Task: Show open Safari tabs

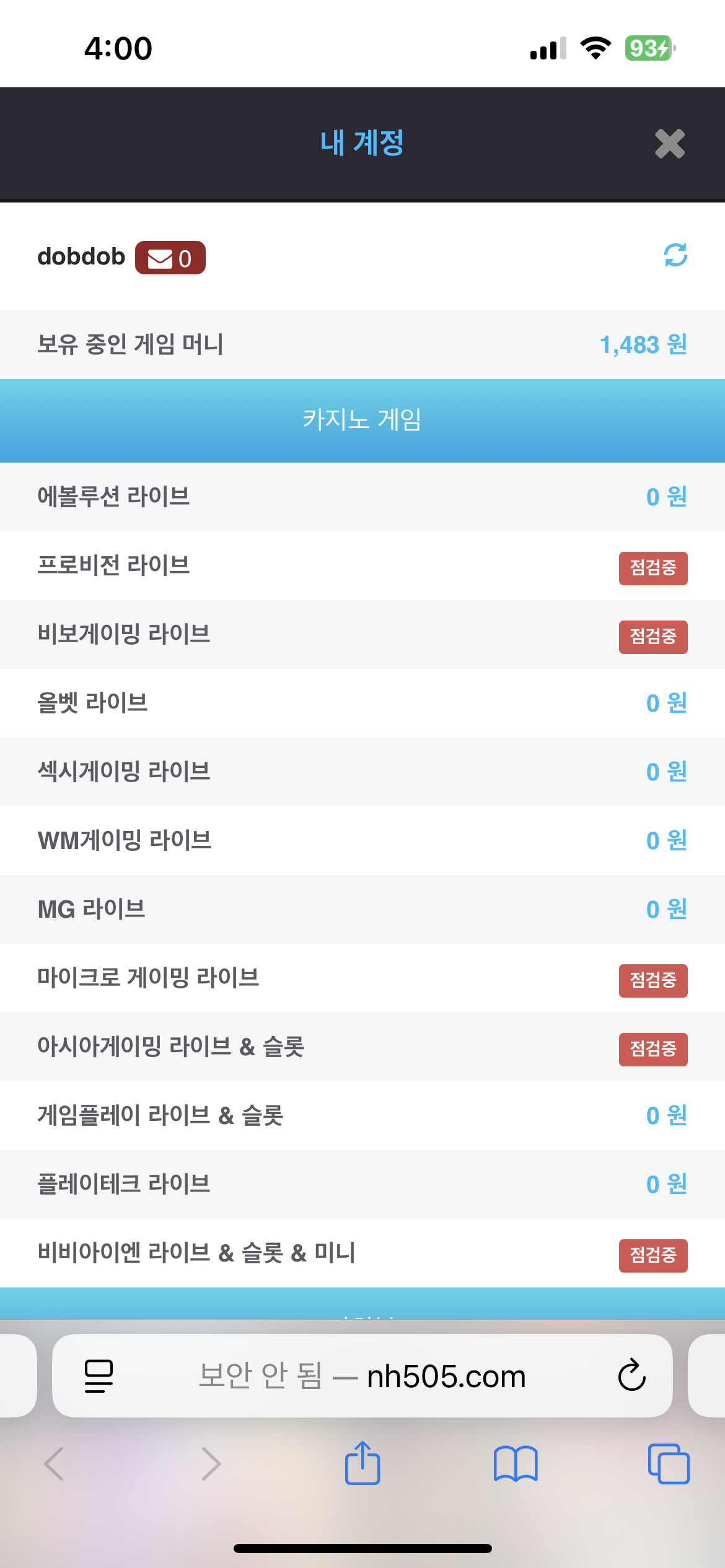Action: pyautogui.click(x=668, y=1464)
